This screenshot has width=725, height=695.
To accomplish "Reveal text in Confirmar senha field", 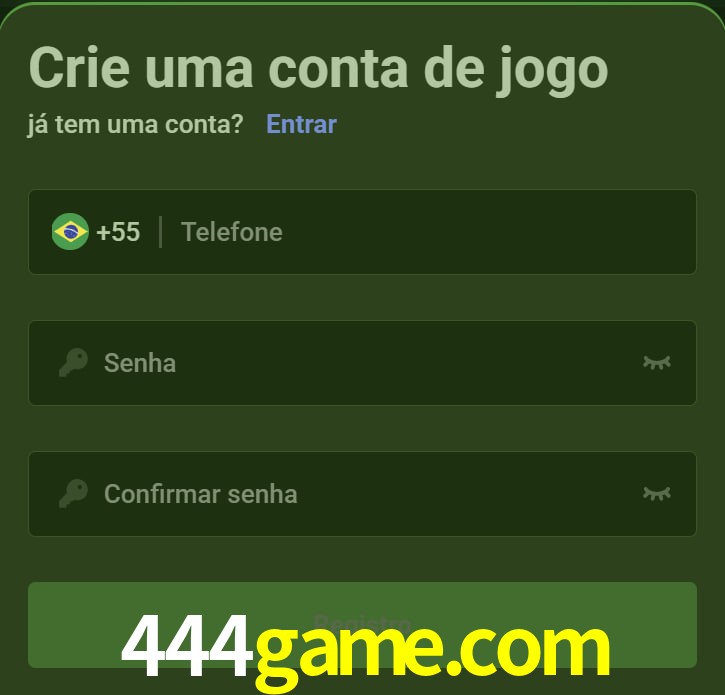I will point(656,493).
